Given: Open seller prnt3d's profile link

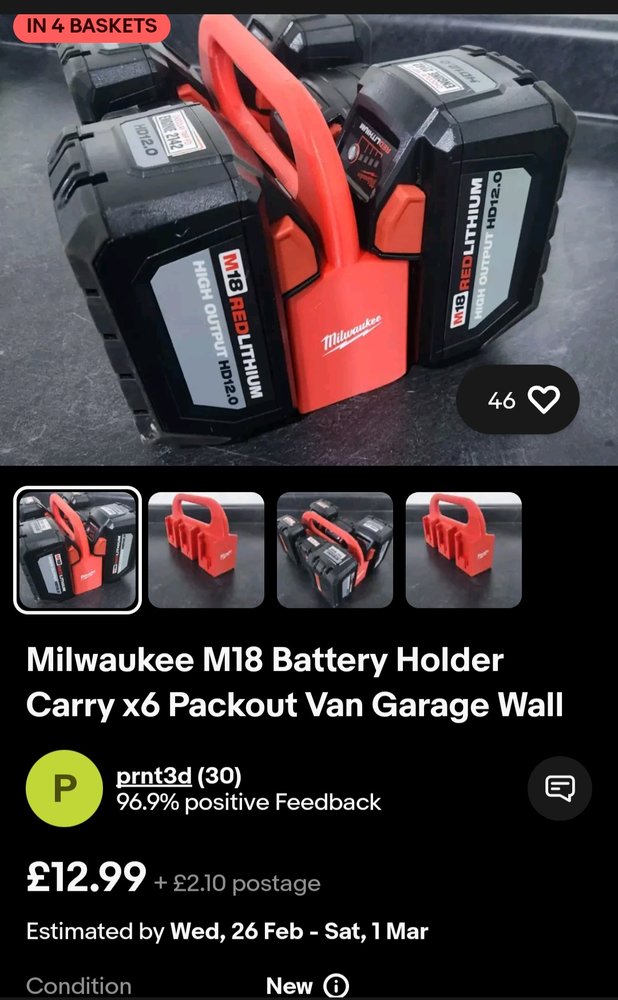Looking at the screenshot, I should (154, 776).
